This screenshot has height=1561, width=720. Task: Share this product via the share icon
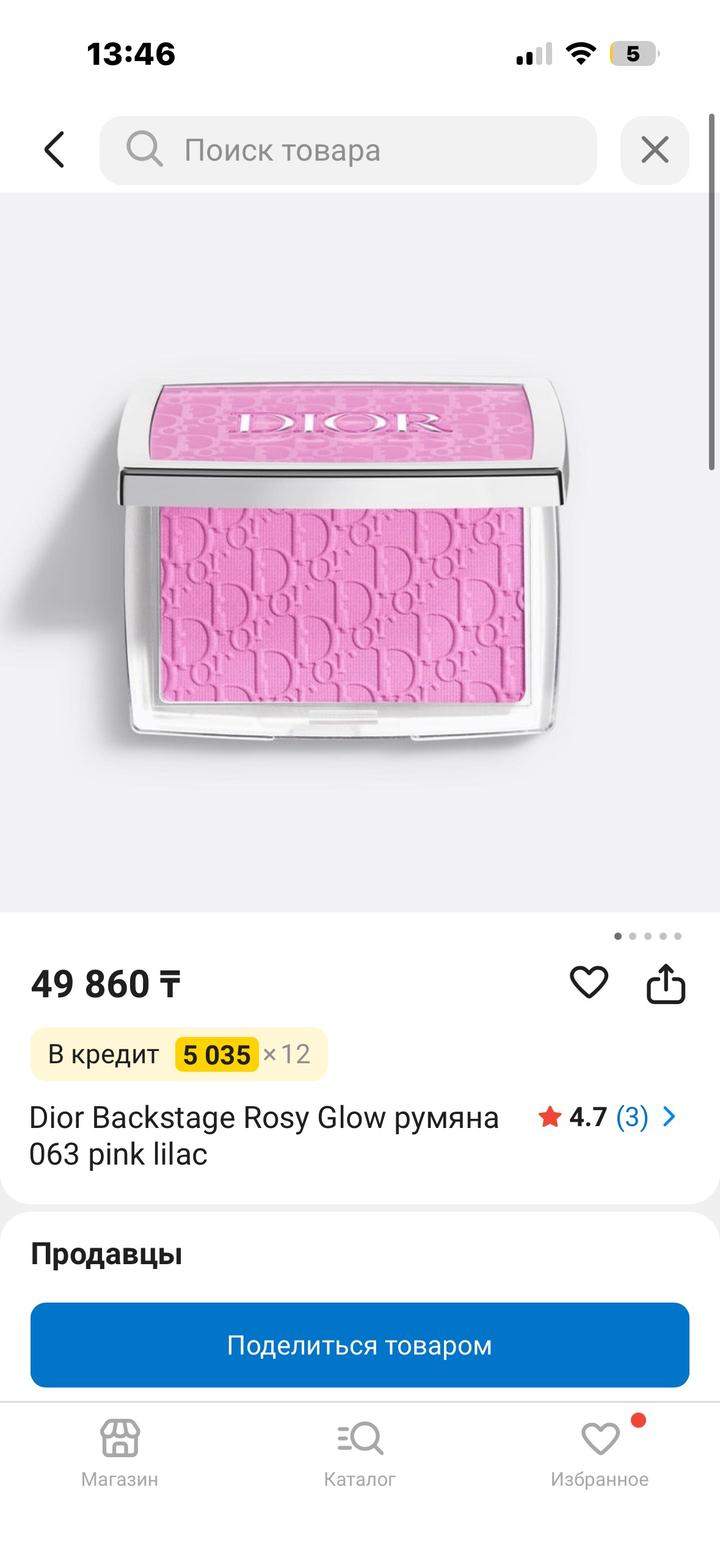[x=666, y=984]
